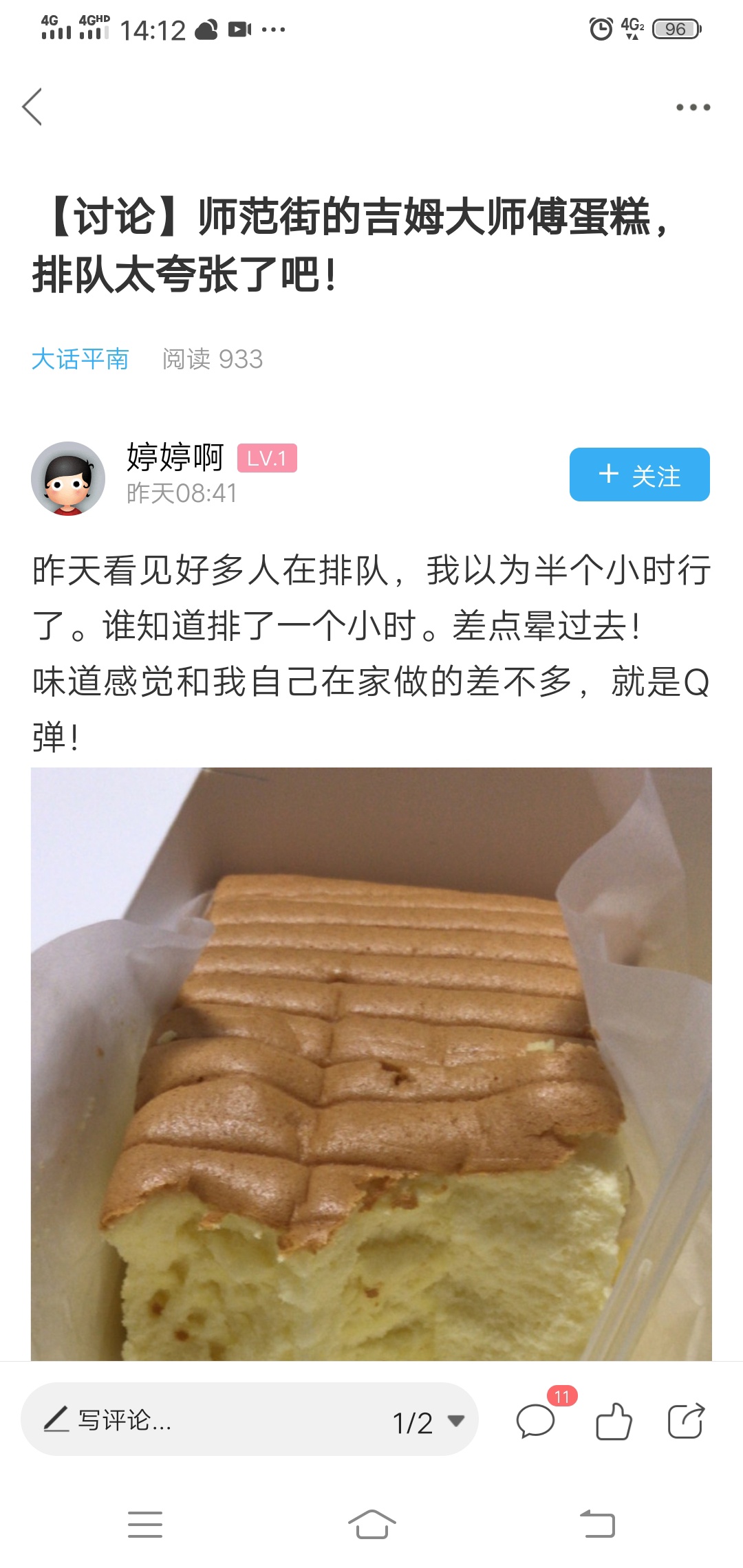Like this post with the thumbs-up

pyautogui.click(x=613, y=1421)
